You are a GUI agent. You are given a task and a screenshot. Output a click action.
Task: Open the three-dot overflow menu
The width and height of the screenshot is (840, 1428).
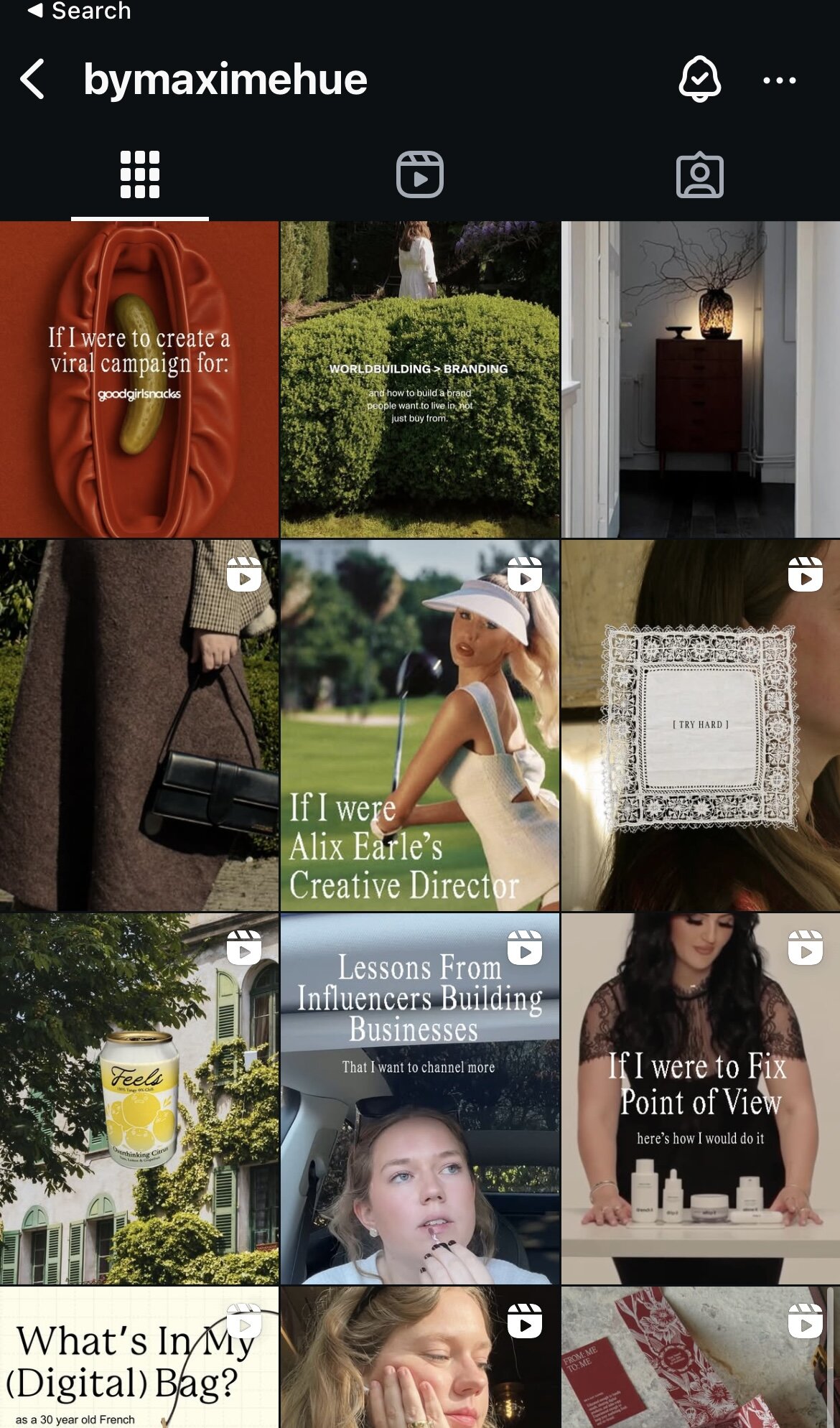click(779, 80)
